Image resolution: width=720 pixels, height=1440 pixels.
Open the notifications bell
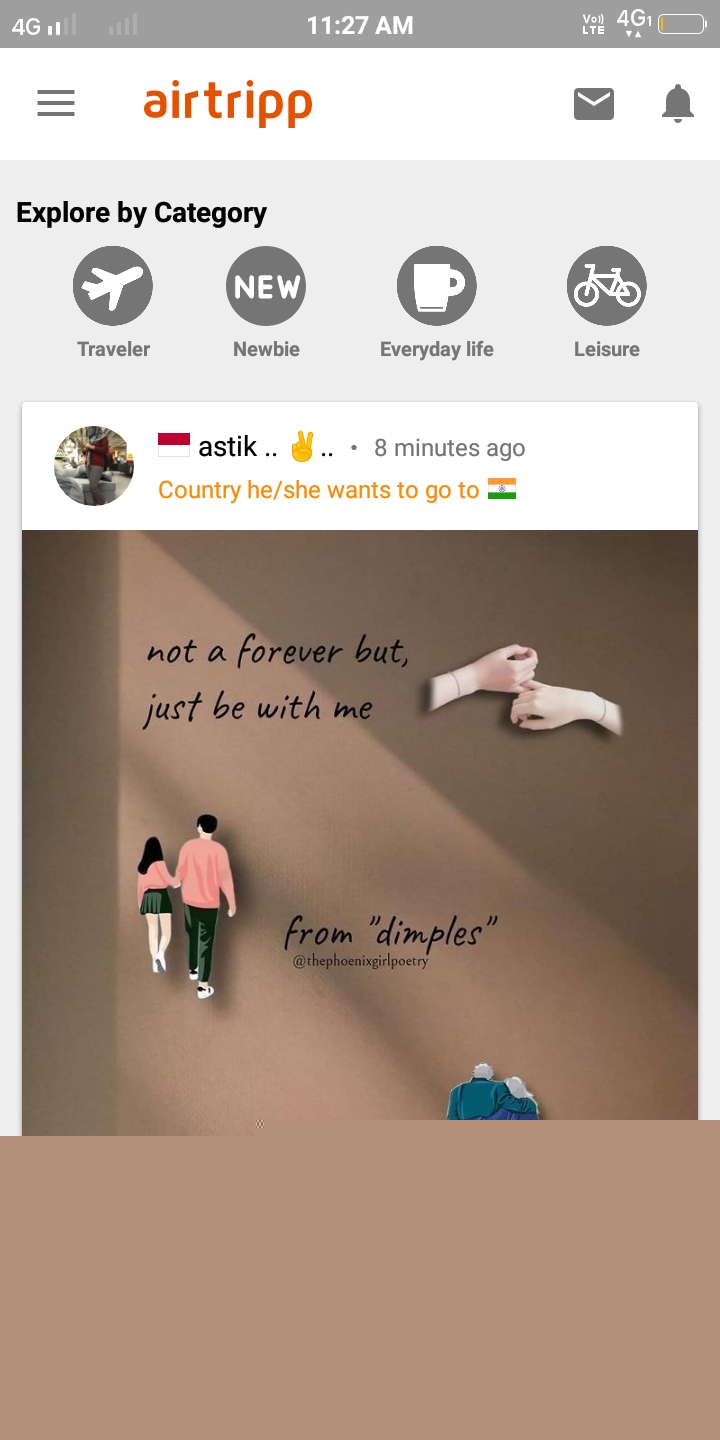[678, 103]
